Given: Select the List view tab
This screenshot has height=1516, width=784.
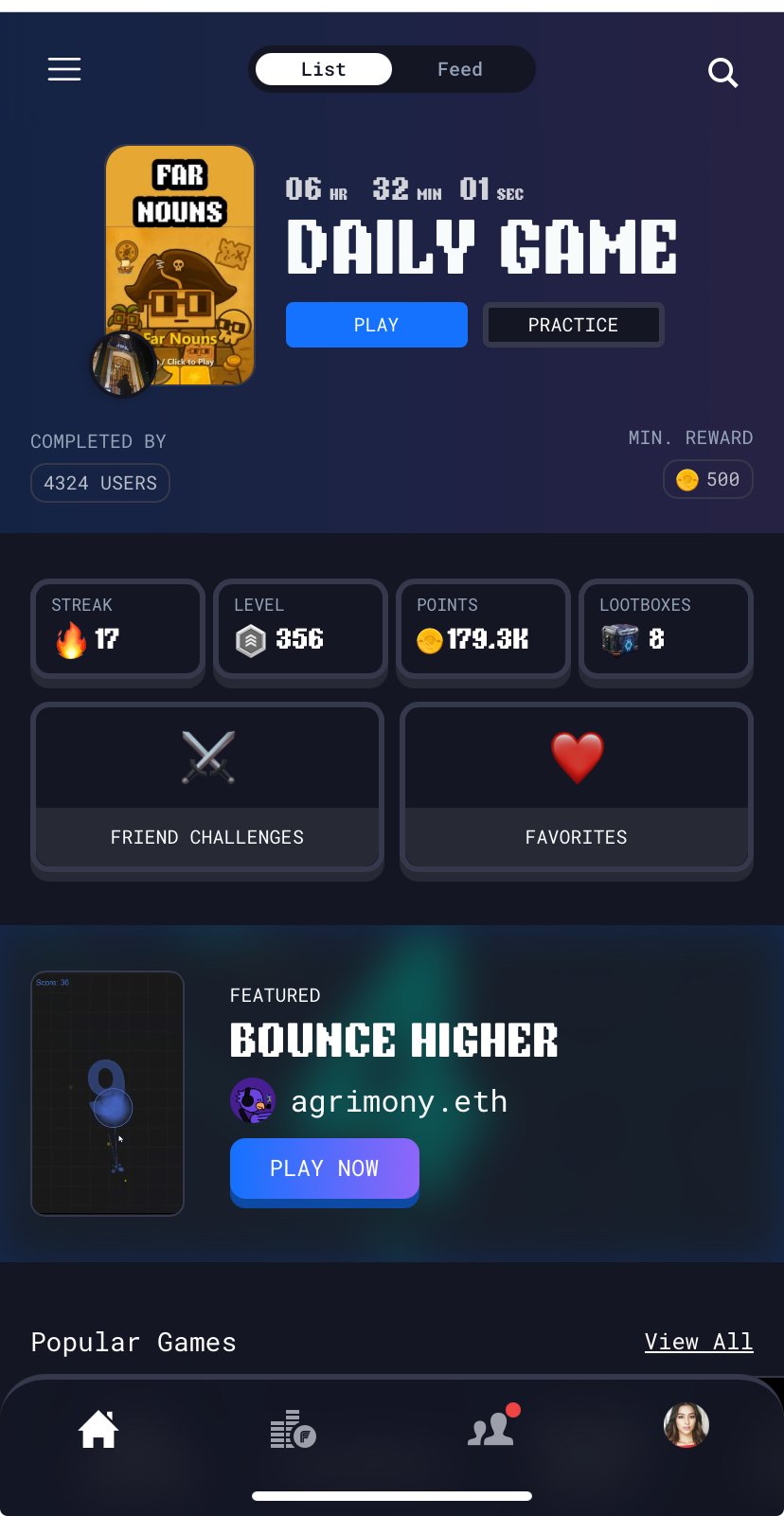Looking at the screenshot, I should 324,69.
